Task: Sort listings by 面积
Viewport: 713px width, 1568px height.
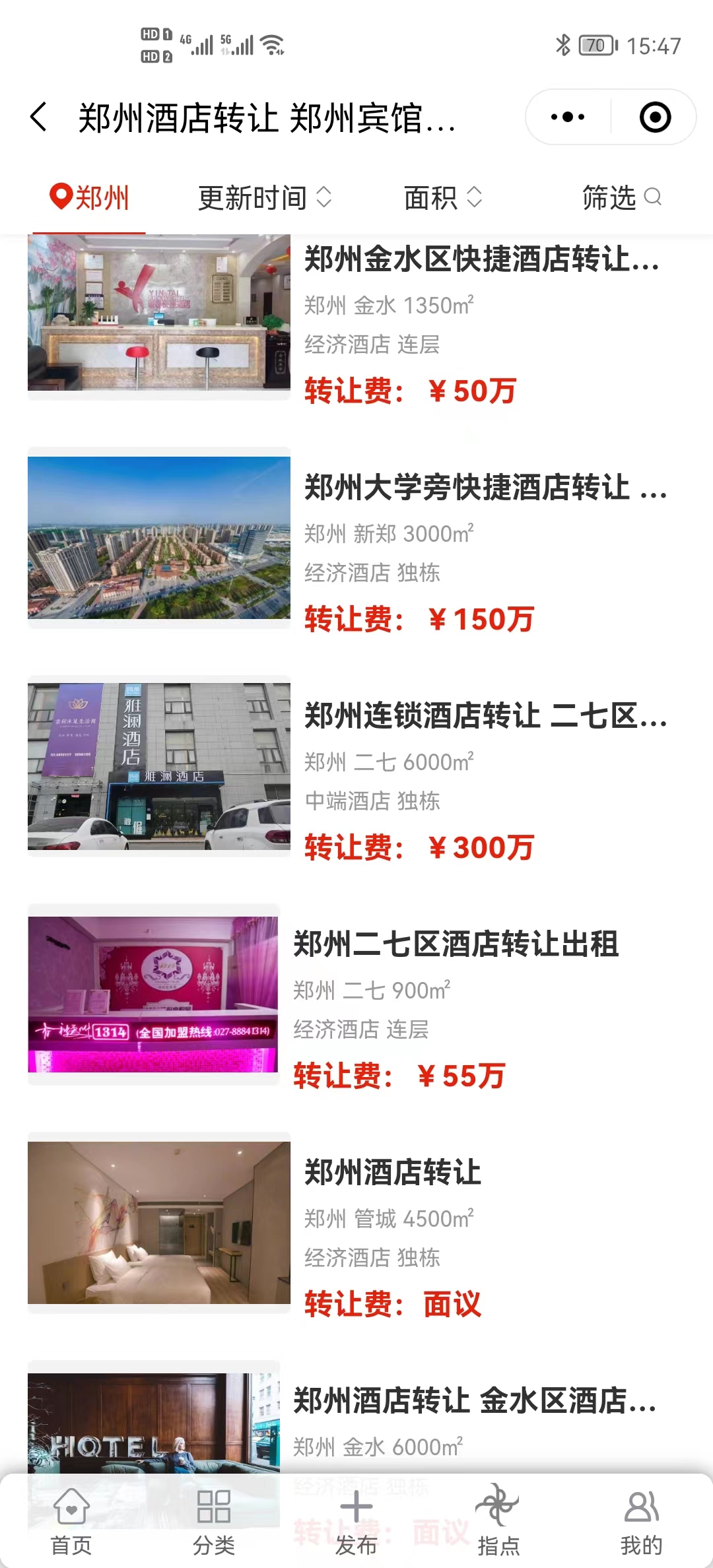Action: 442,197
